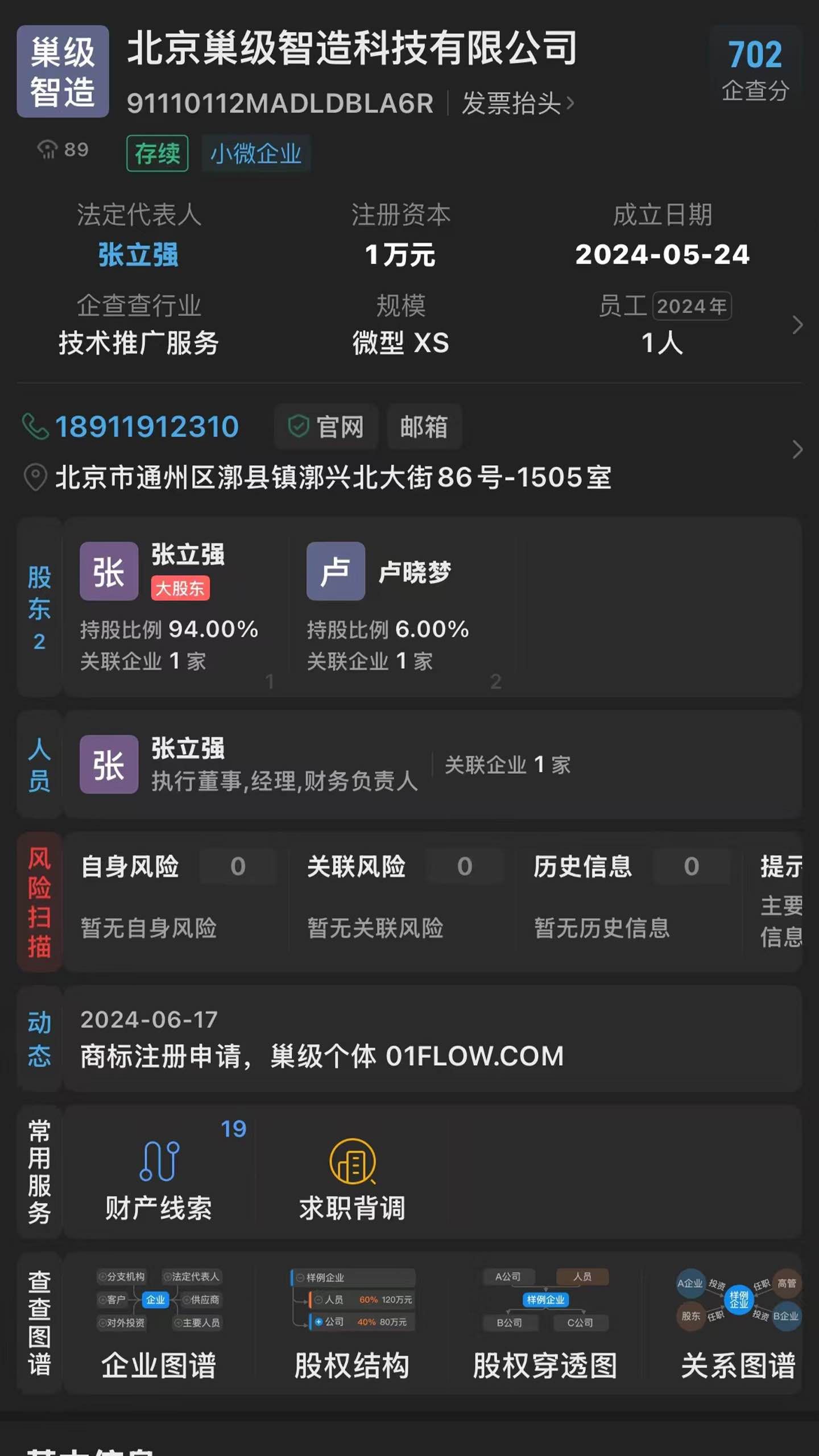Open shareholder card for 张立强 大股东
Viewport: 819px width, 1456px height.
click(x=175, y=607)
